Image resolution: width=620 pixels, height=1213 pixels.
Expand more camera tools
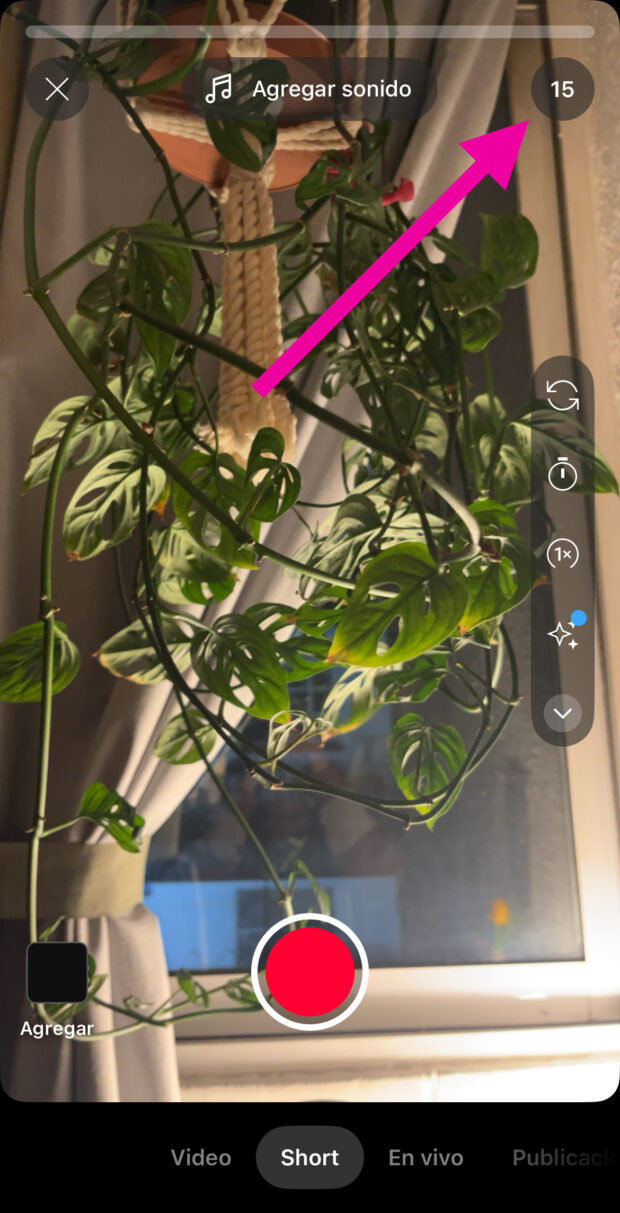click(x=562, y=713)
